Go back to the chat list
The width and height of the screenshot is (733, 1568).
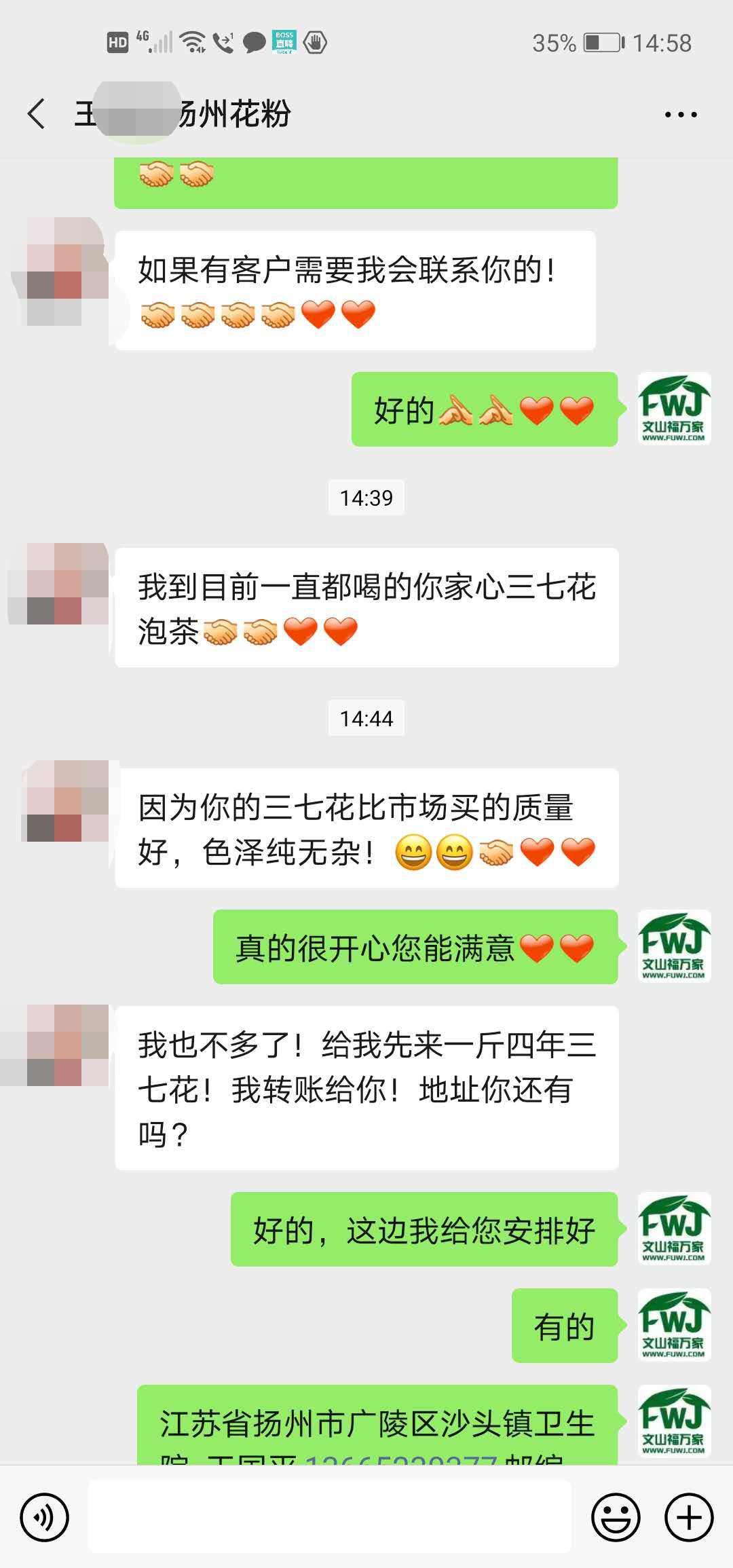click(37, 113)
